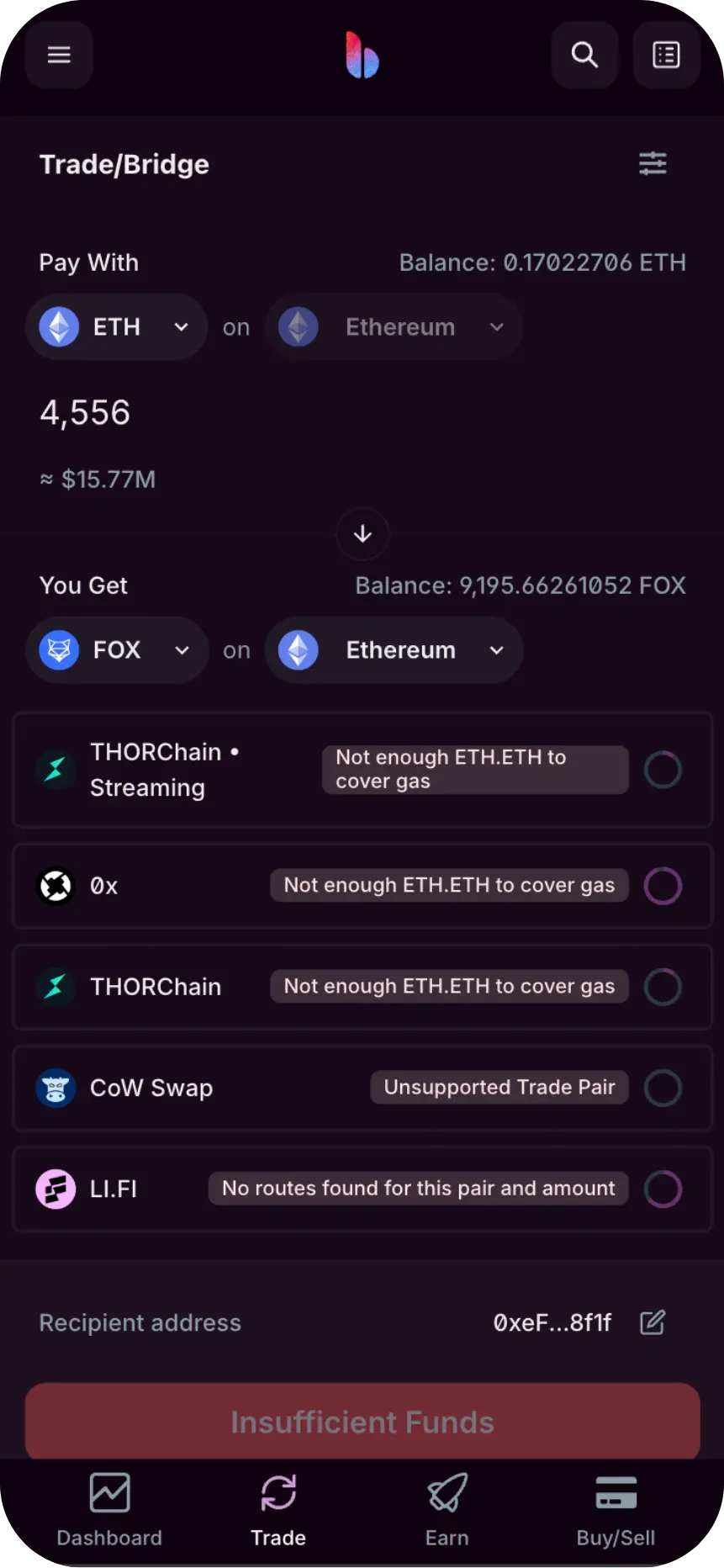Viewport: 724px width, 1568px height.
Task: Edit the recipient address
Action: 653,1322
